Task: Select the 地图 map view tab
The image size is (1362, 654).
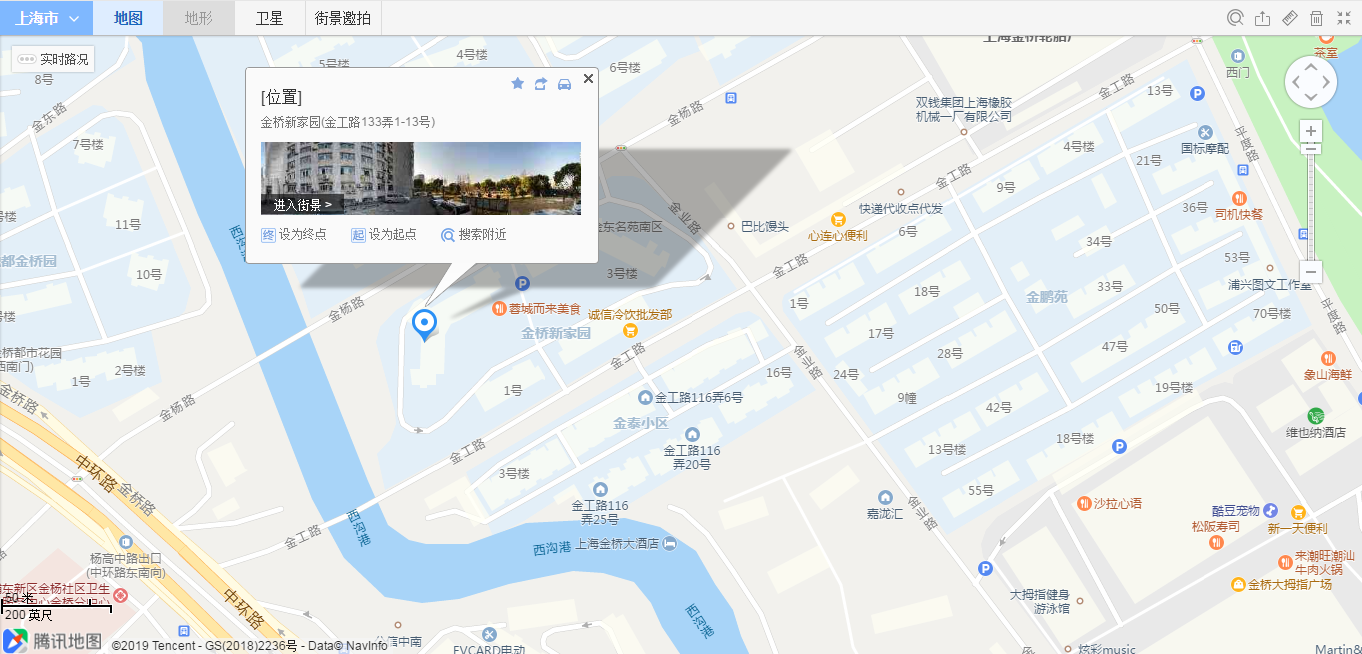Action: point(128,18)
